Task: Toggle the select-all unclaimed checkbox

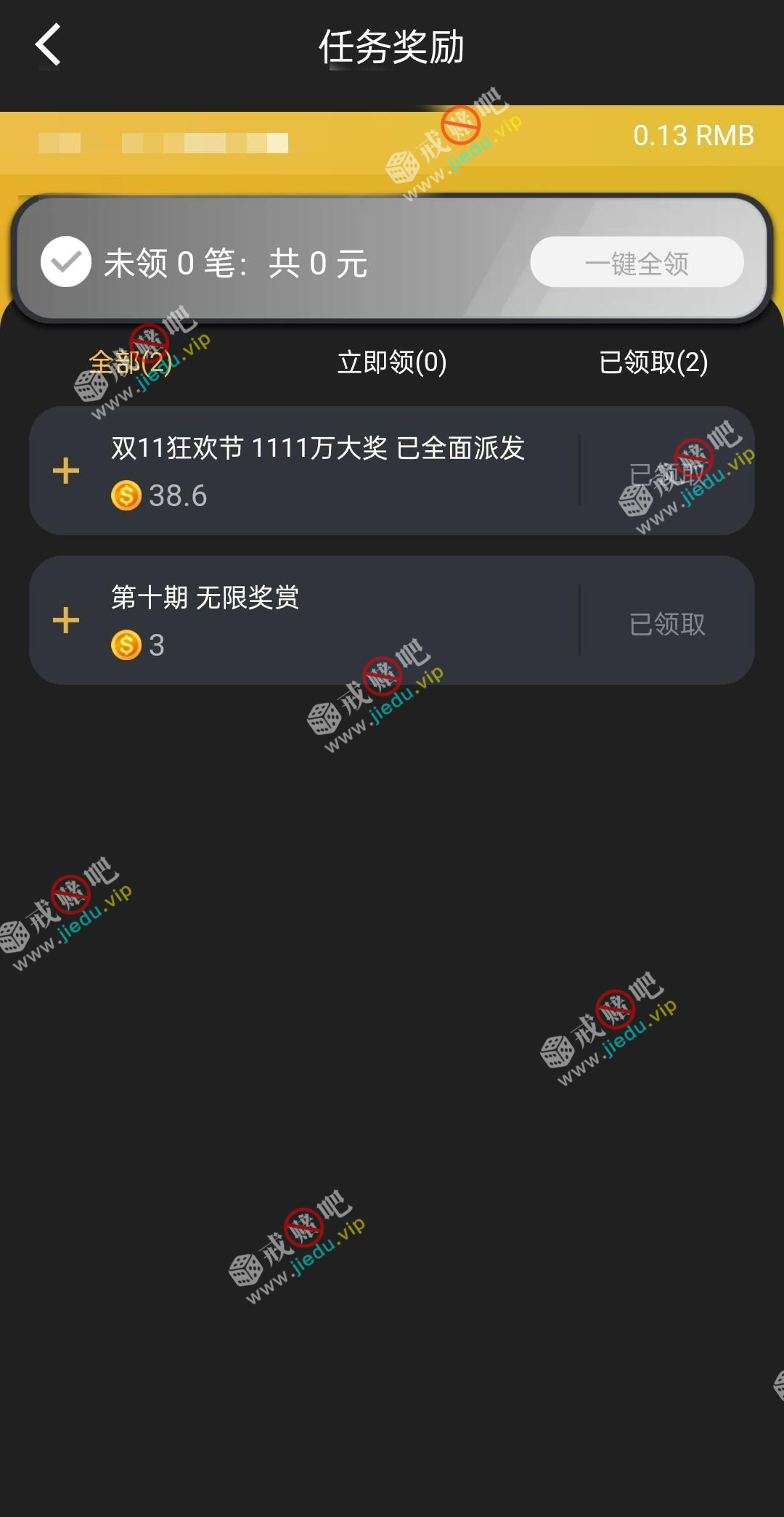Action: [66, 261]
